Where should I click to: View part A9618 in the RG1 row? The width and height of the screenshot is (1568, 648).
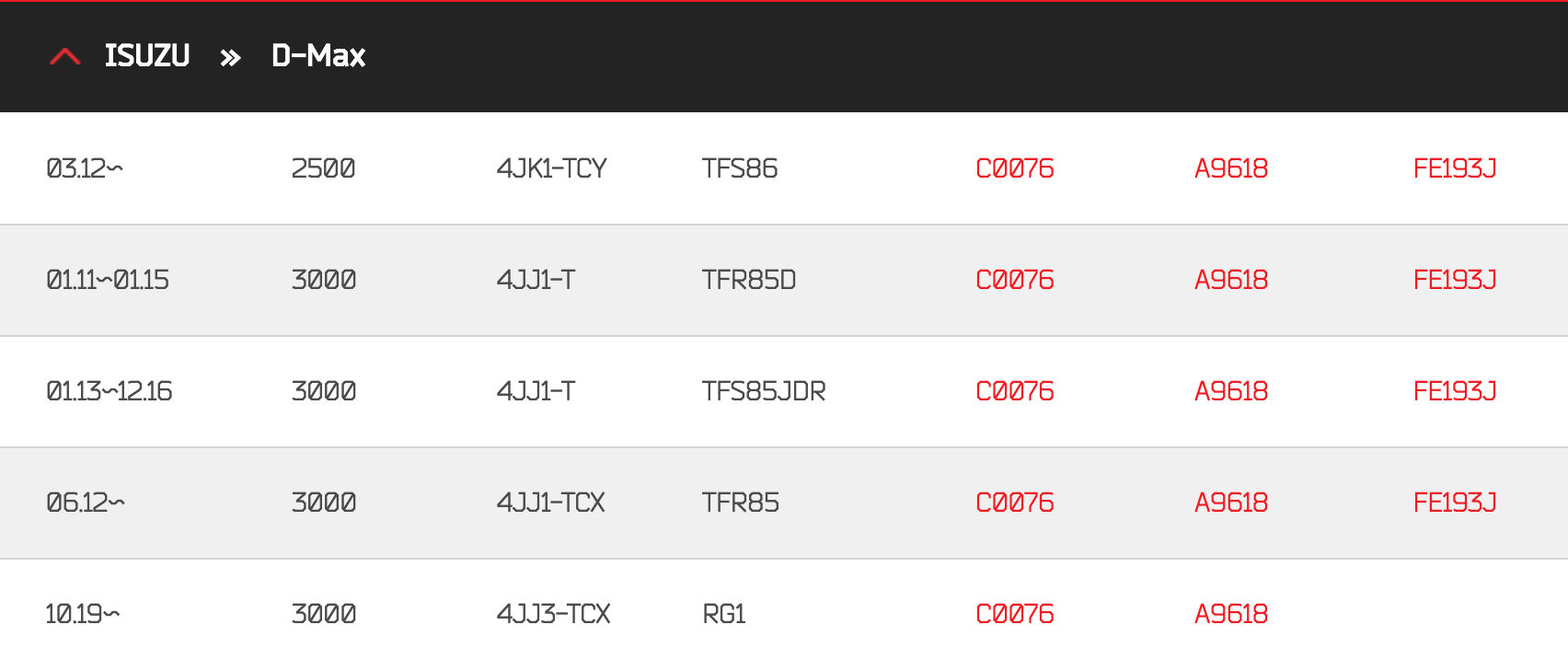pos(1230,614)
